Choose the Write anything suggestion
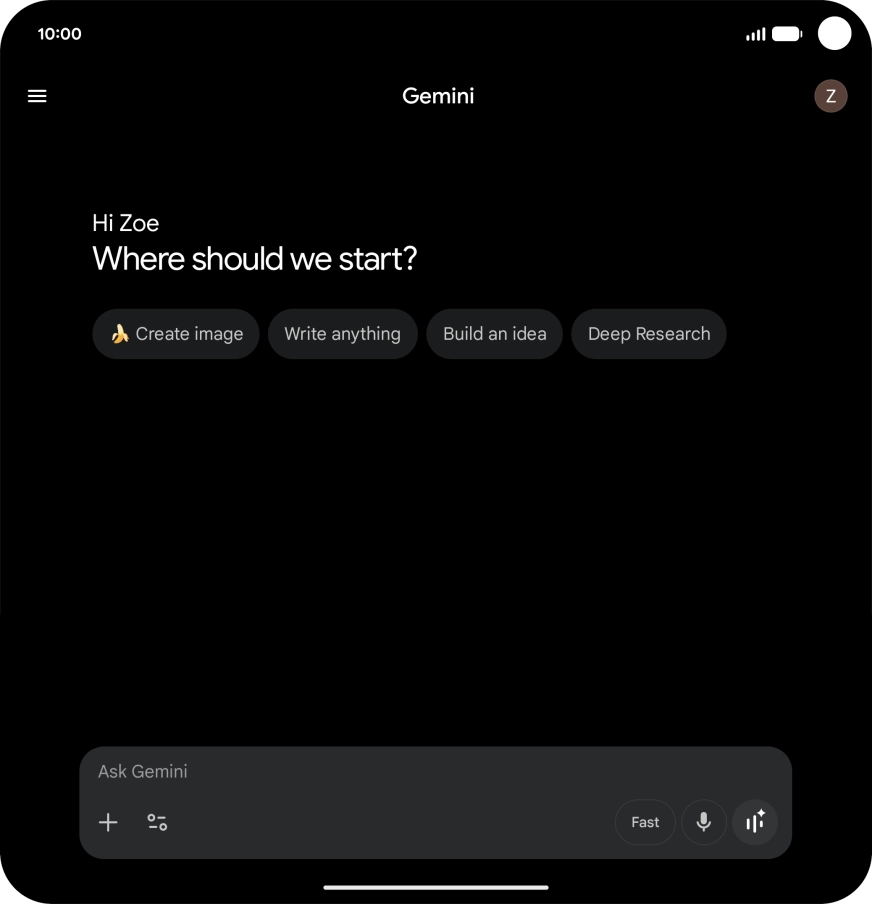872x904 pixels. pos(343,334)
